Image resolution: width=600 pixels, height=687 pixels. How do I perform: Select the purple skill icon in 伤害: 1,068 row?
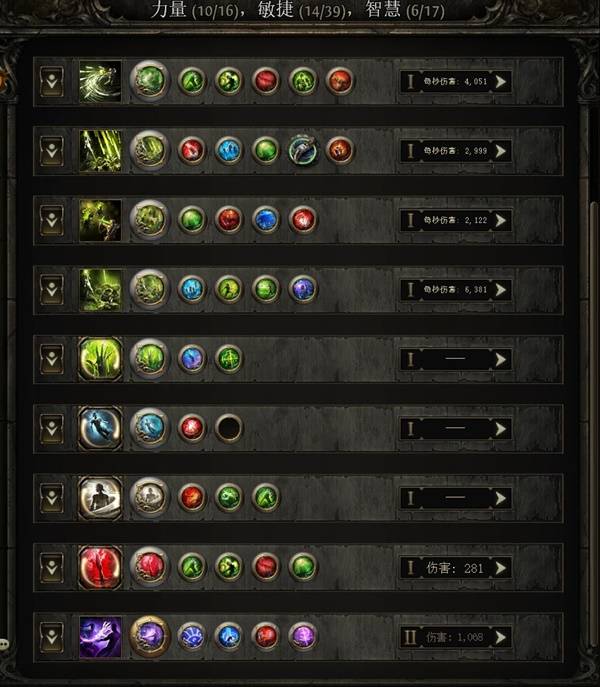100,637
